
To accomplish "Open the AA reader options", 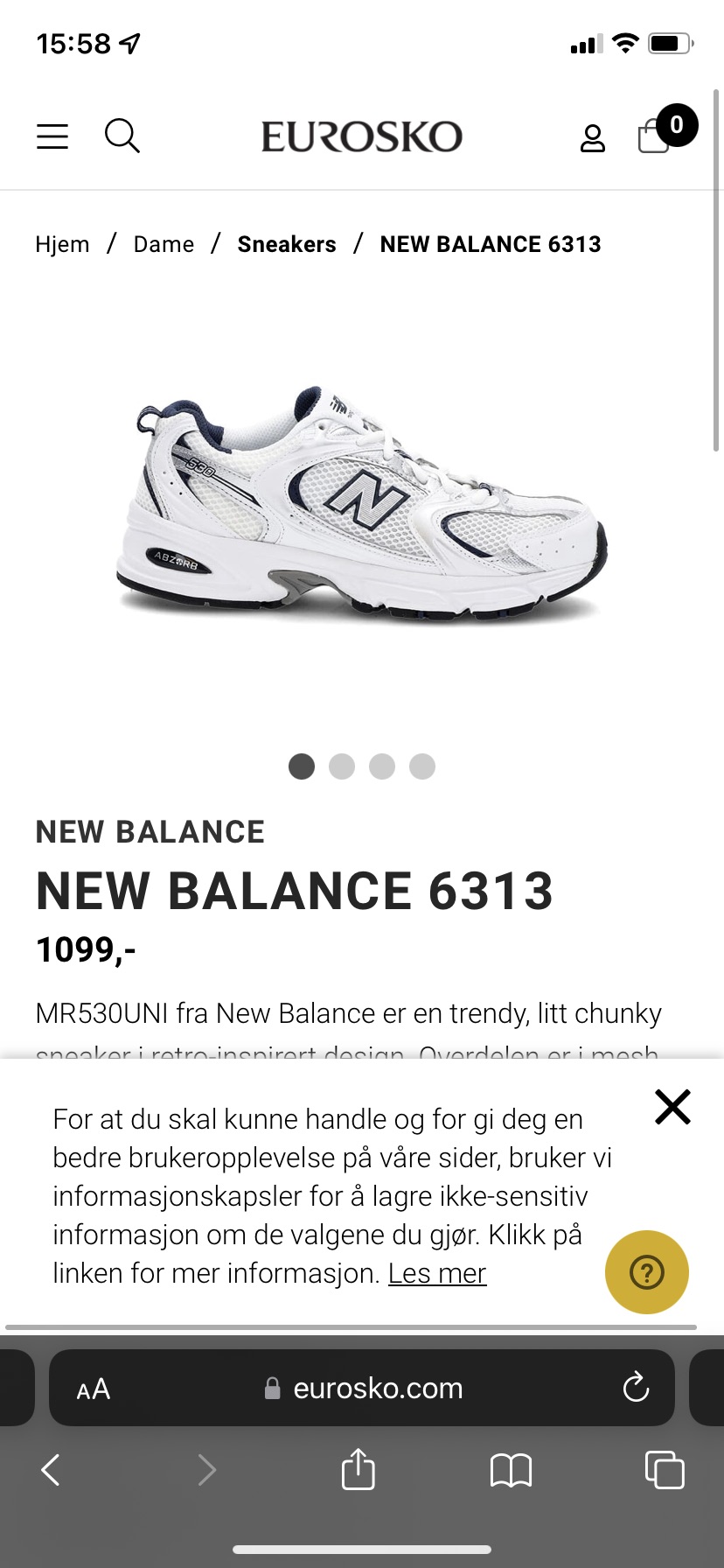I will click(94, 1389).
